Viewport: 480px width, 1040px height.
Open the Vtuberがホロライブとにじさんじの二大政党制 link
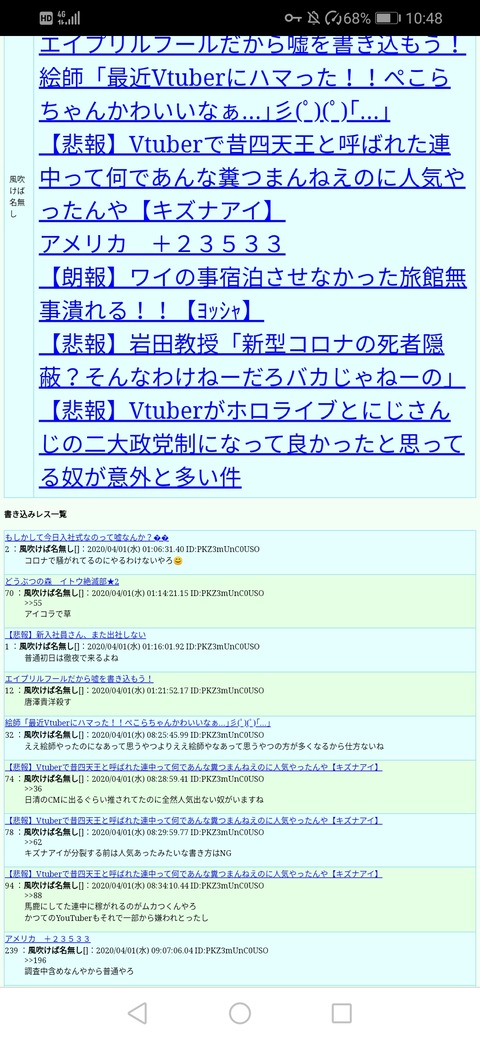253,444
